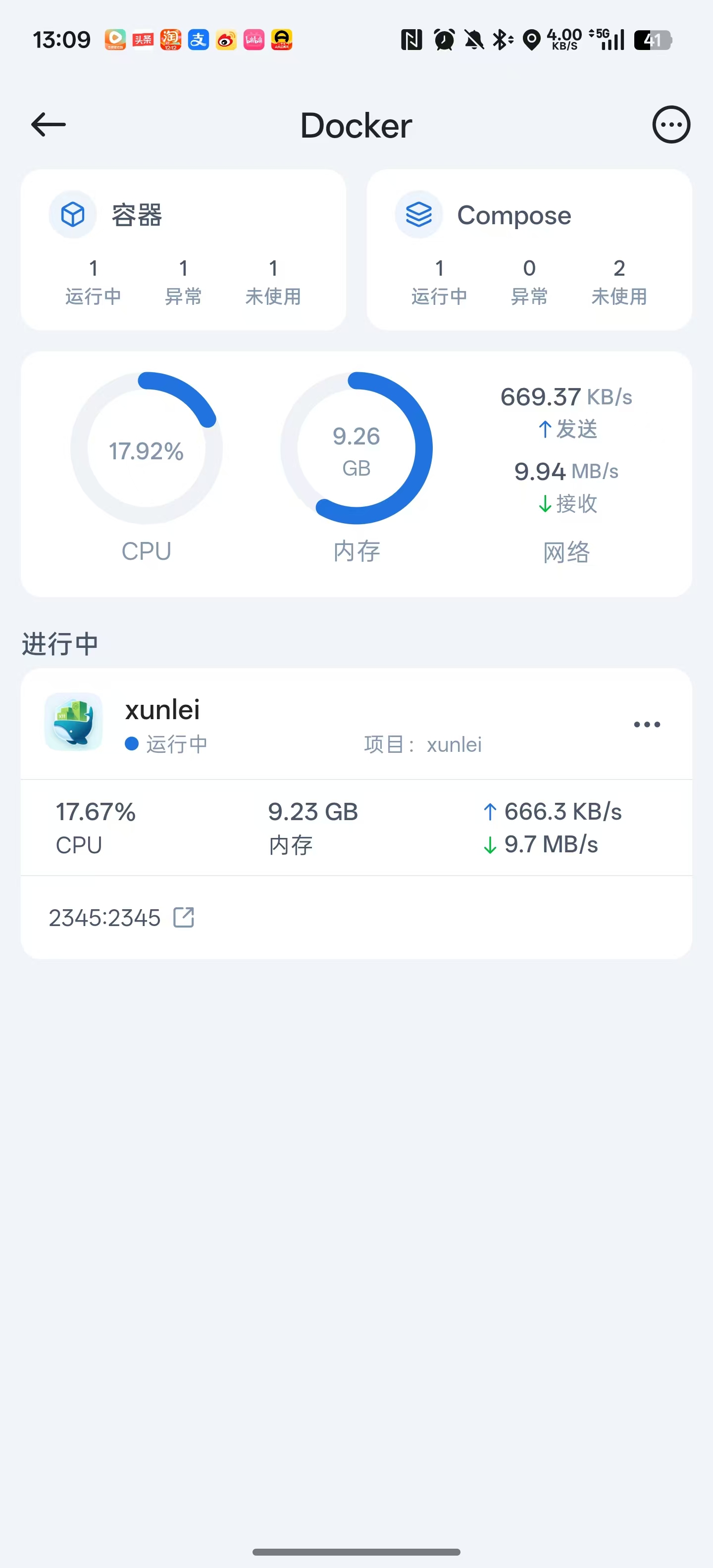Open the top-right more options menu
Viewport: 713px width, 1568px height.
(x=671, y=125)
